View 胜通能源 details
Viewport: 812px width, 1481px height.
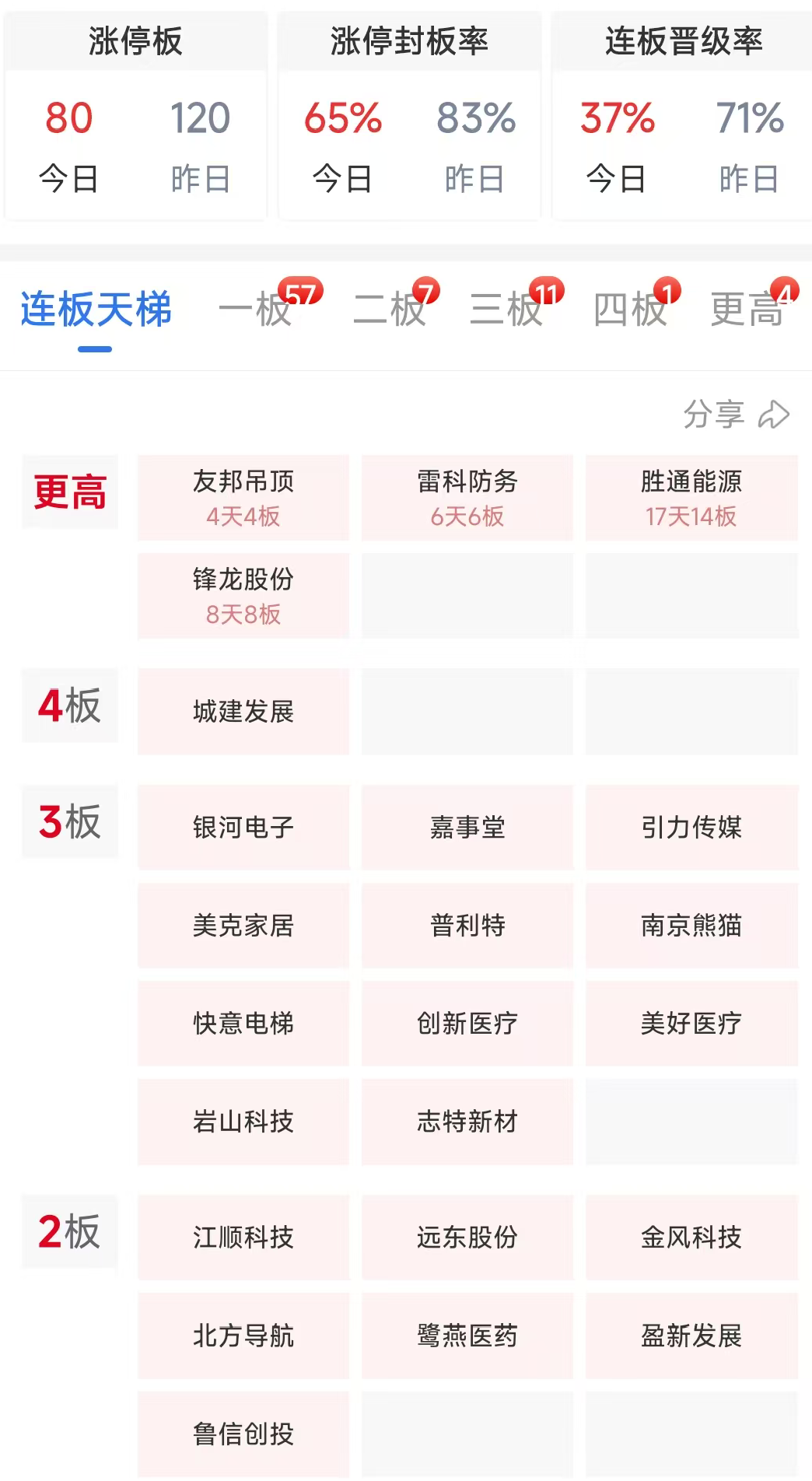click(691, 498)
